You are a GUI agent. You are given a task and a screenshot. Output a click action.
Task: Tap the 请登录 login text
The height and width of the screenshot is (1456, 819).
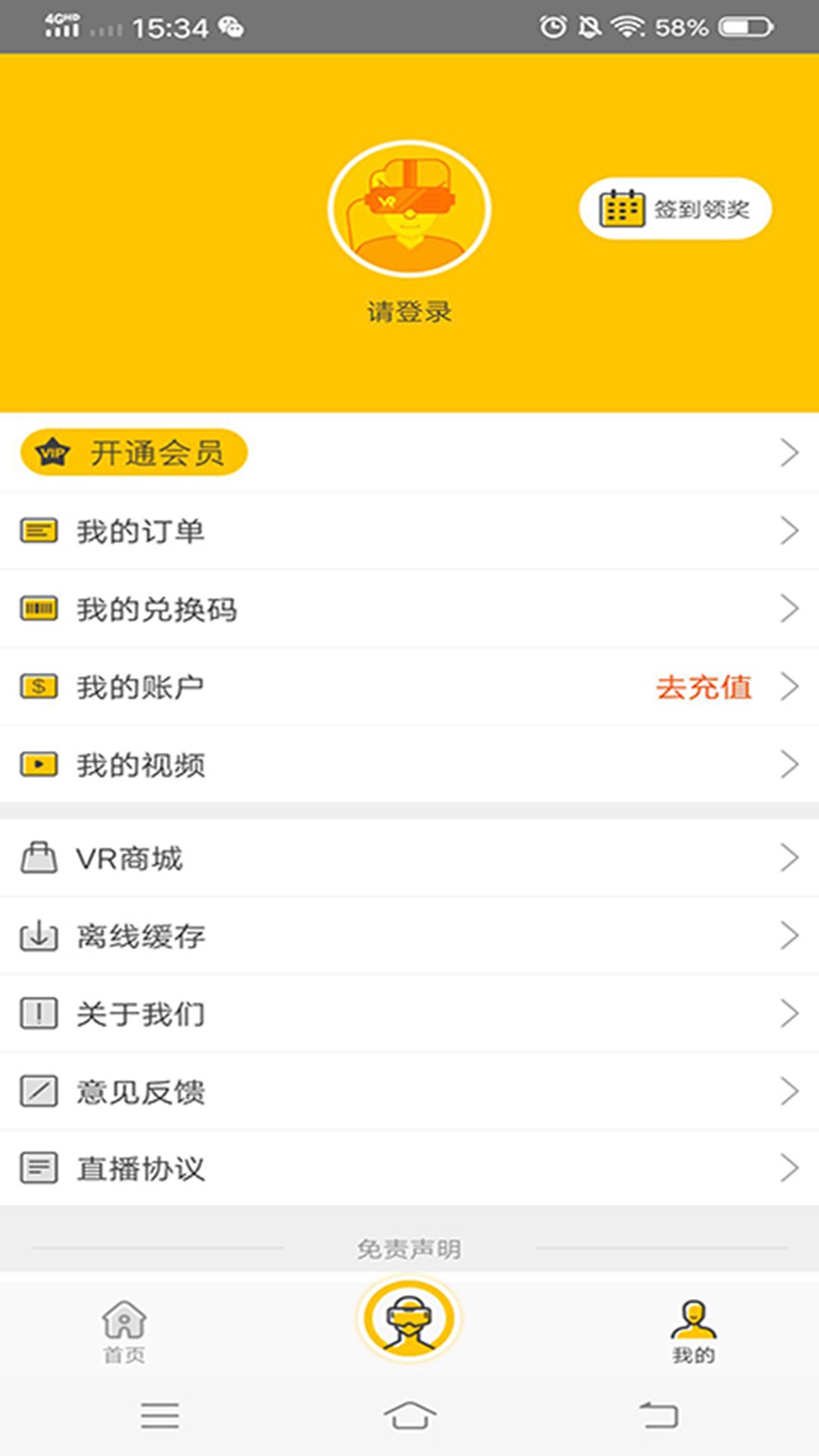[x=409, y=312]
